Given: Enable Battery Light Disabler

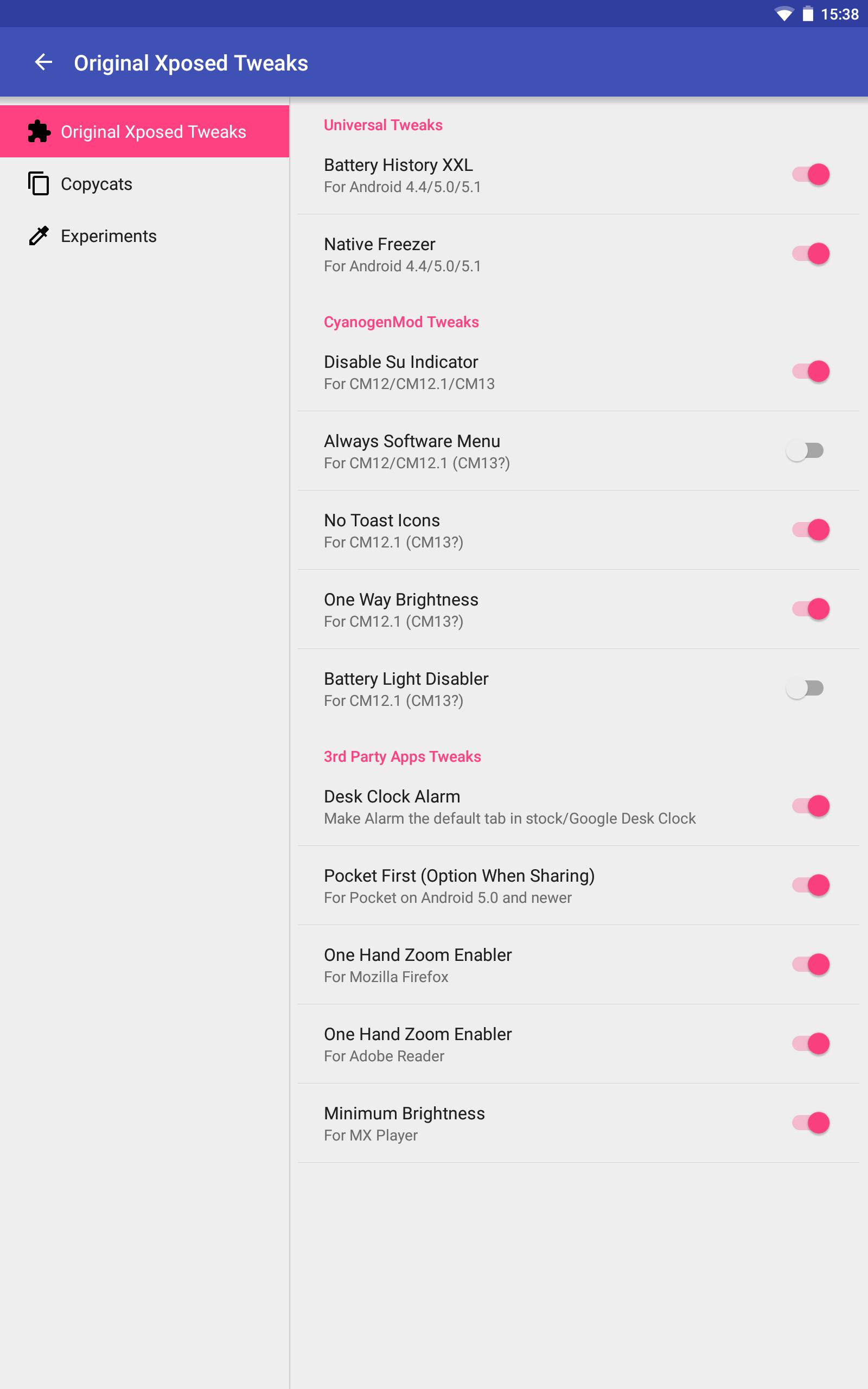Looking at the screenshot, I should tap(805, 688).
